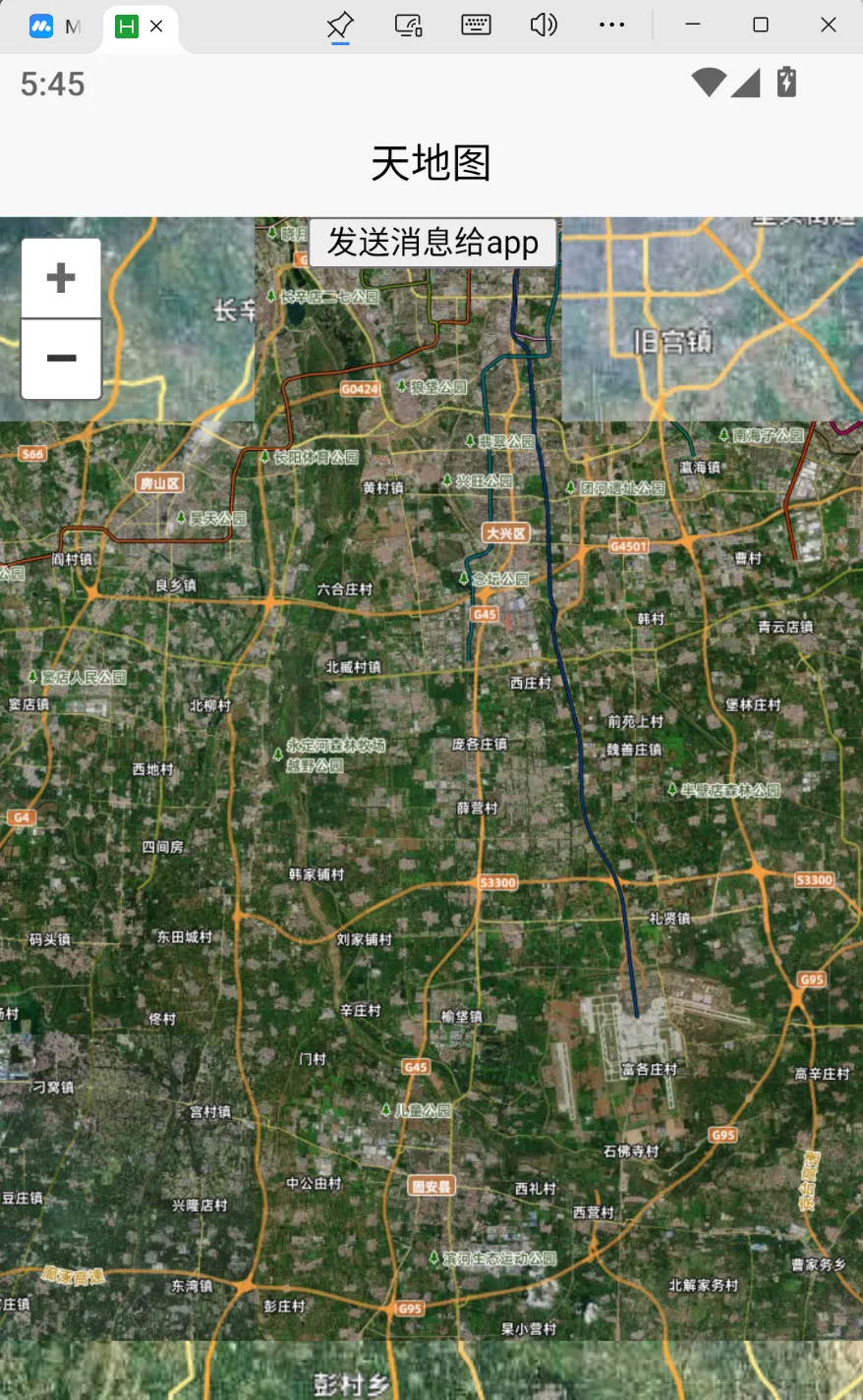Close the active tab
The image size is (863, 1400).
click(156, 27)
